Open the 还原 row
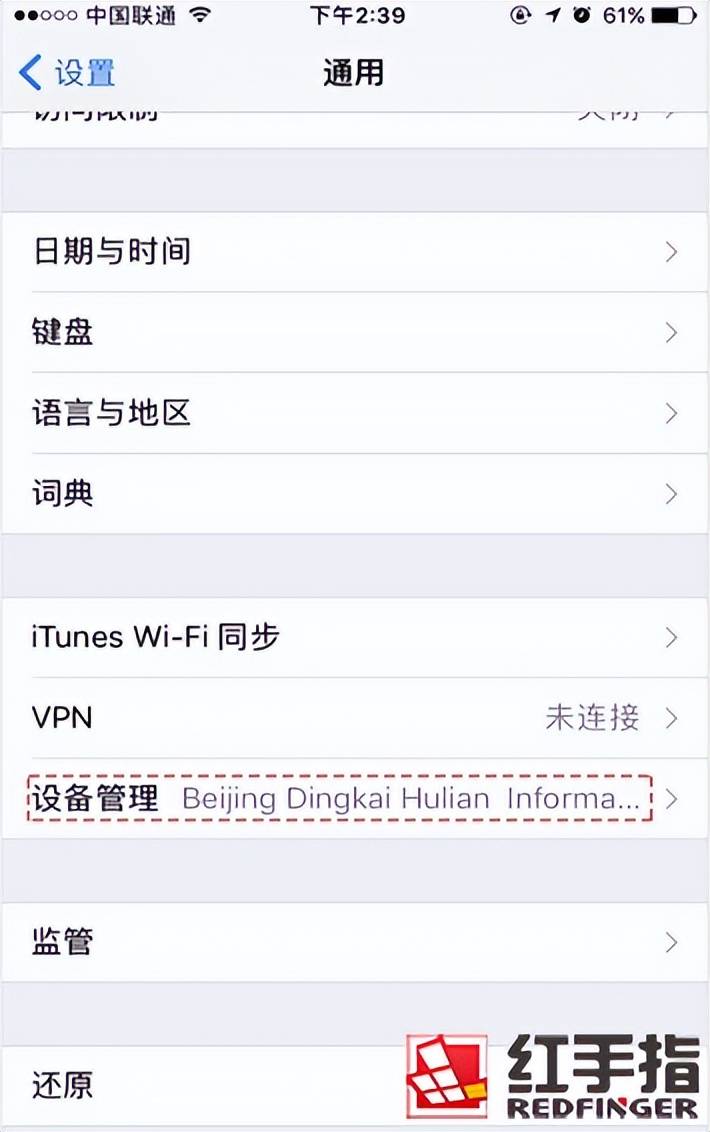The height and width of the screenshot is (1132, 710). [x=200, y=1085]
